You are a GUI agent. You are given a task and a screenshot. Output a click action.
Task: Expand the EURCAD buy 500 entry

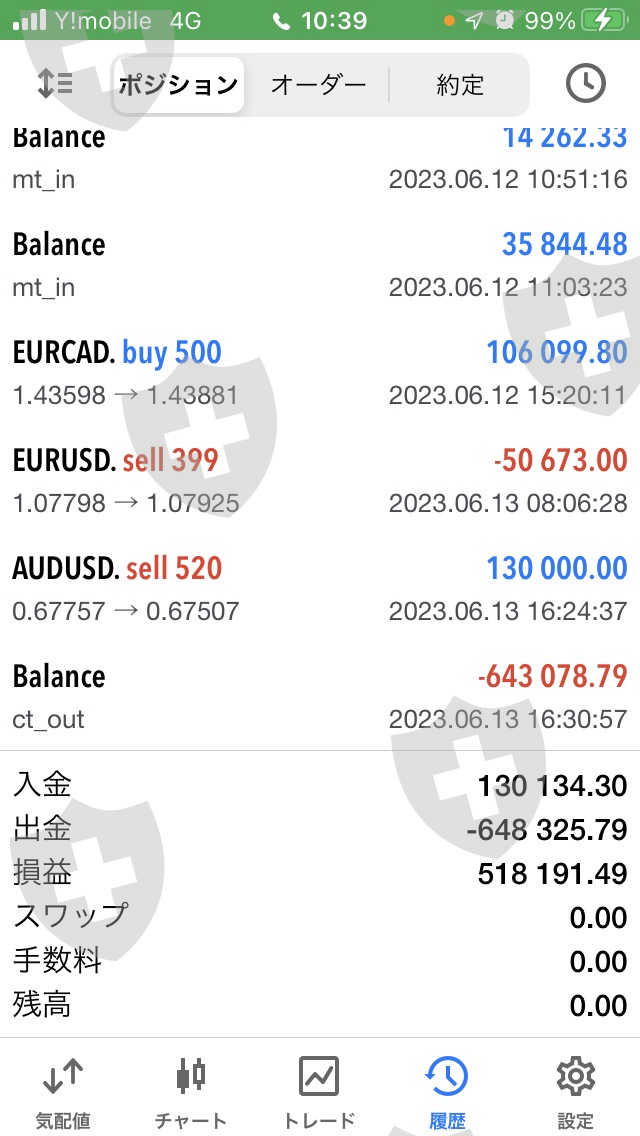320,371
